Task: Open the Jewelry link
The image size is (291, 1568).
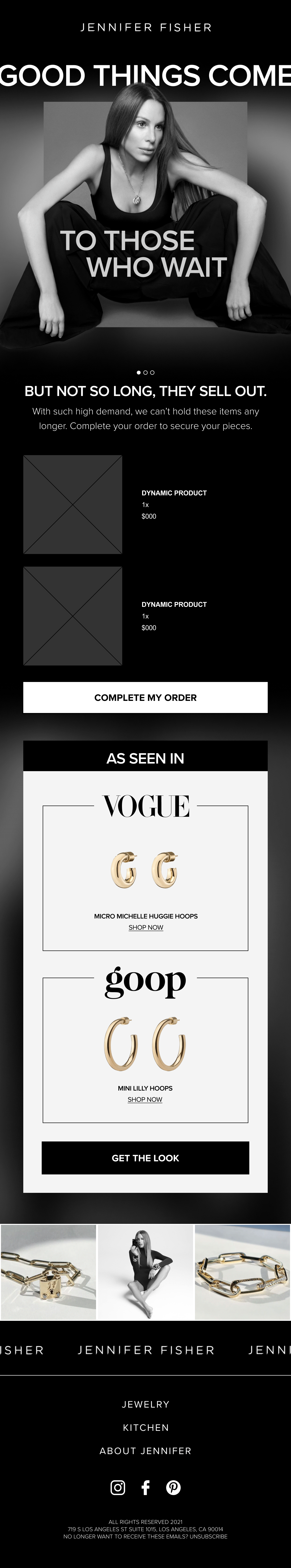Action: coord(145,1404)
